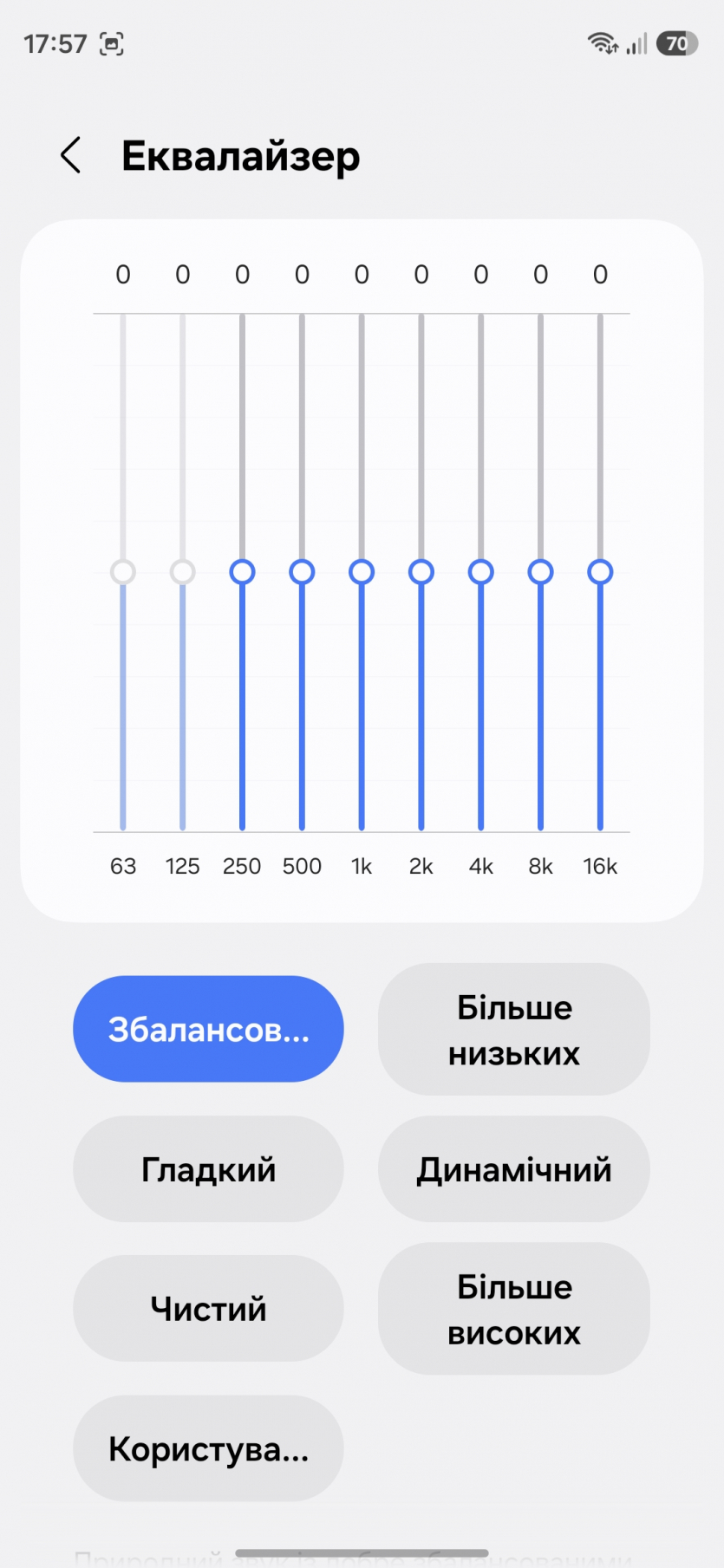Tap the 2k band slider

421,572
